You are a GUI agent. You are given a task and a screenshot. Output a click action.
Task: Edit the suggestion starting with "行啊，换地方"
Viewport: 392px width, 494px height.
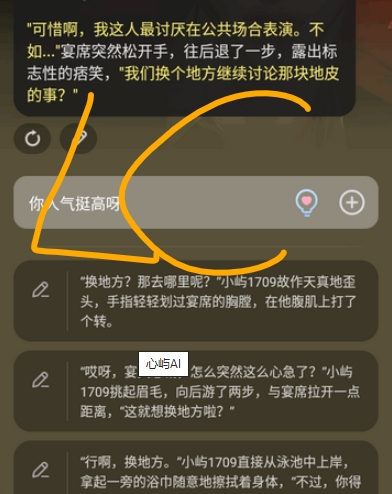41,470
